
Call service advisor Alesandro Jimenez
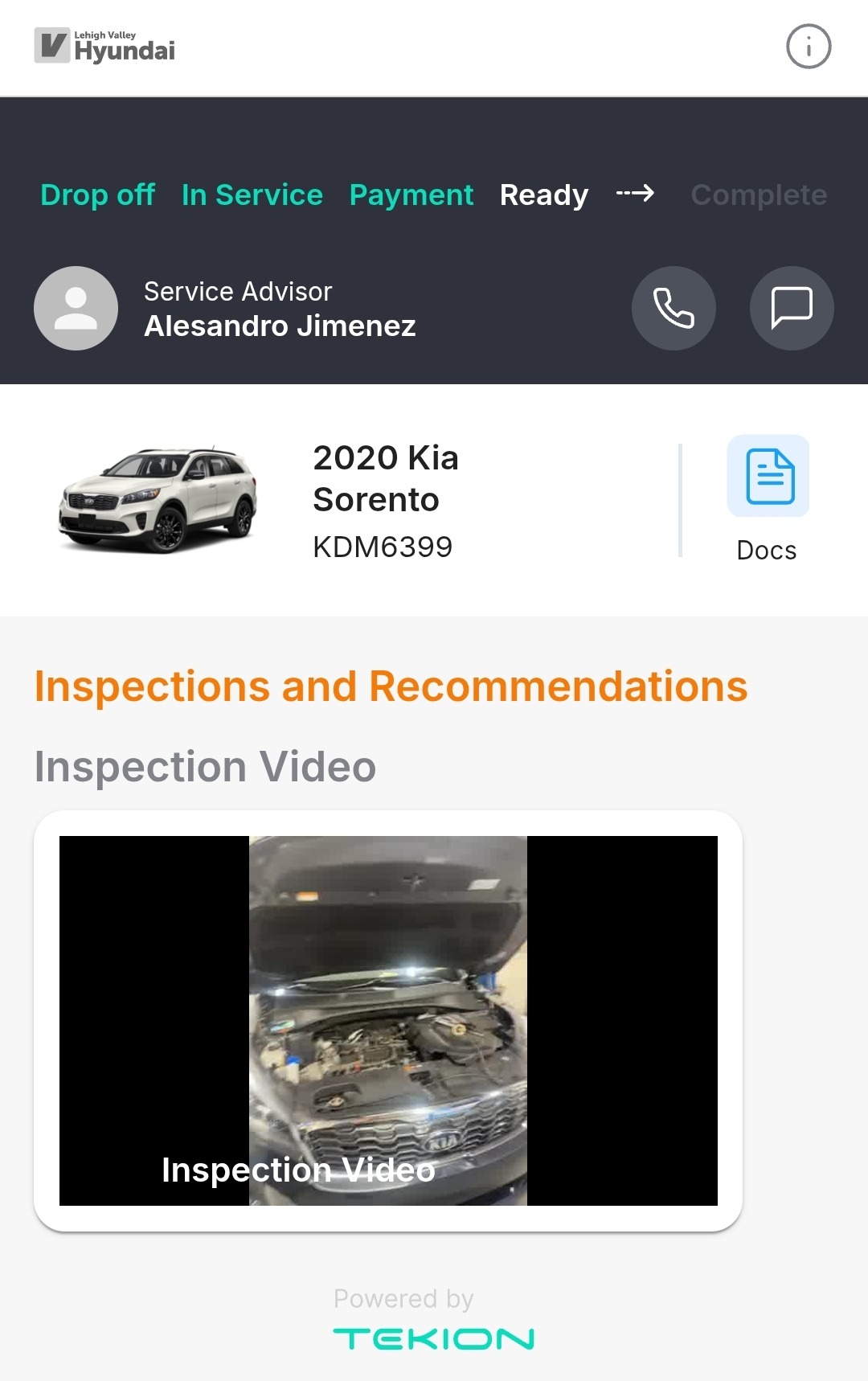[674, 308]
